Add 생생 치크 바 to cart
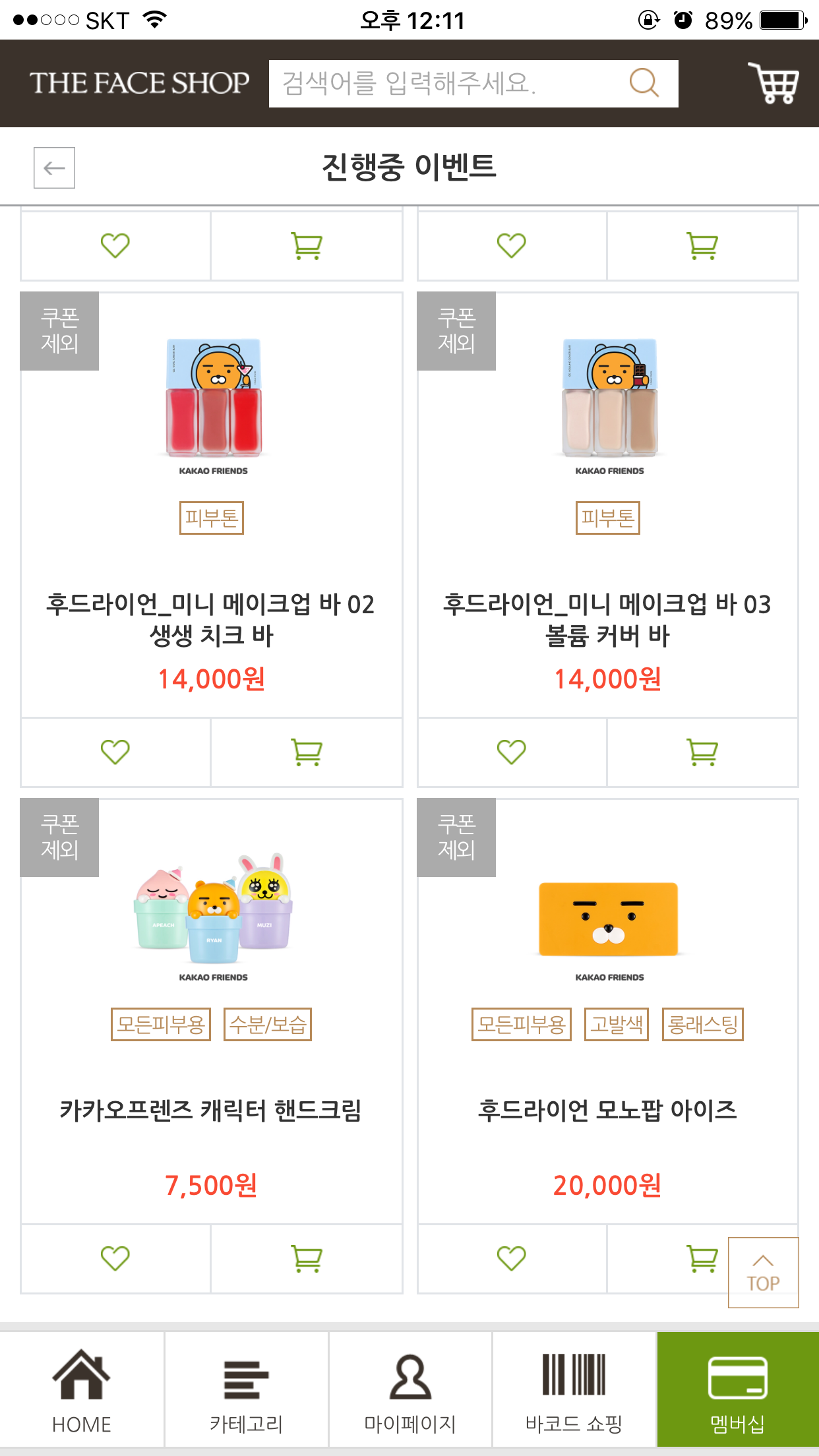Screen dimensions: 819x1456 click(x=307, y=752)
